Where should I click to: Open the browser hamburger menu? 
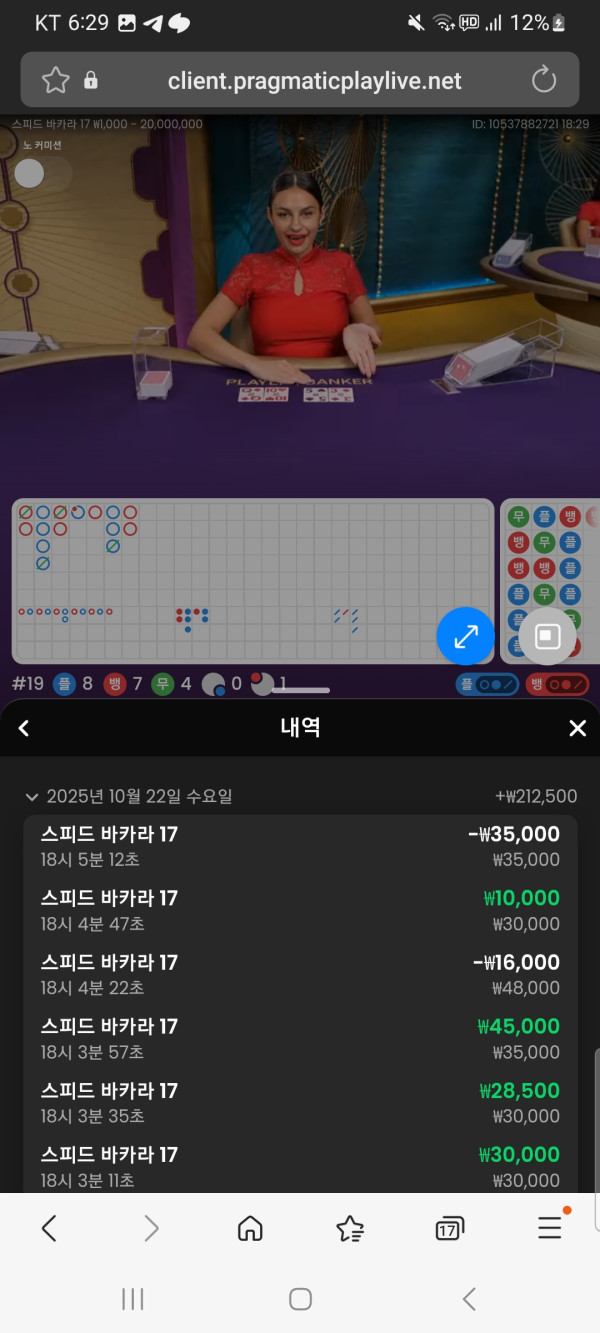coord(549,1228)
